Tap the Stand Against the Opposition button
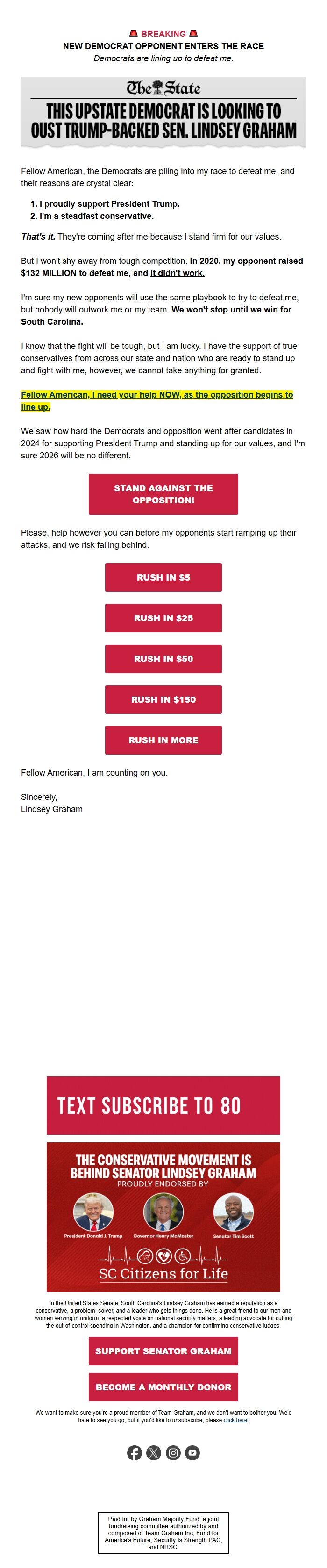This screenshot has width=327, height=1568. [x=163, y=494]
